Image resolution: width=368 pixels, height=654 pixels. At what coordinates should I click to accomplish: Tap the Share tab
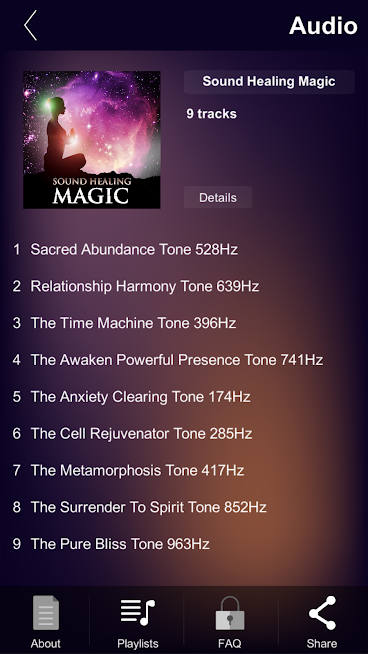(322, 621)
